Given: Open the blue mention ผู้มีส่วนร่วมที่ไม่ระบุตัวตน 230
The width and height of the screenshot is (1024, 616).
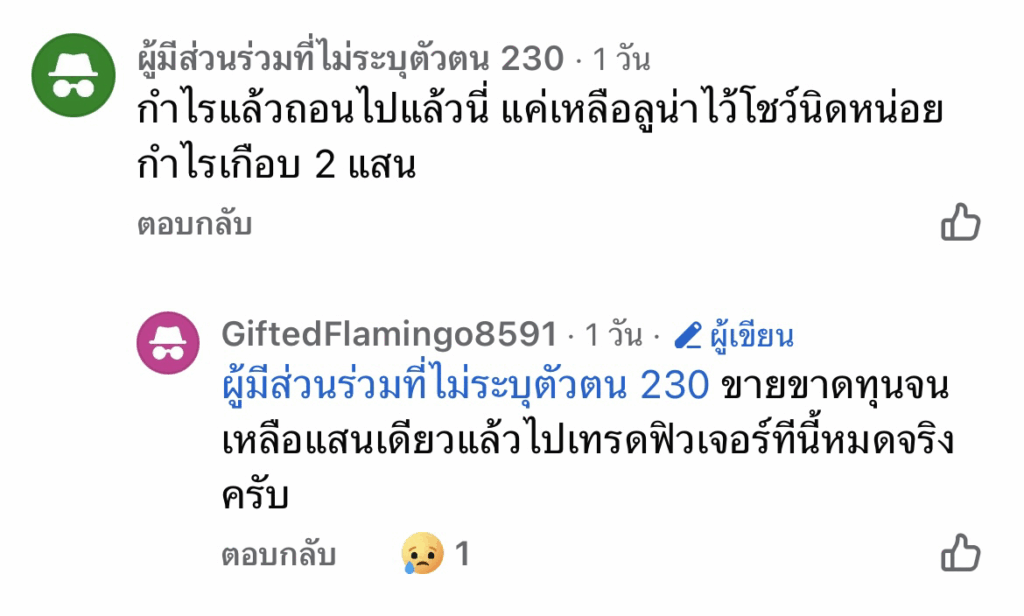Looking at the screenshot, I should pos(464,387).
